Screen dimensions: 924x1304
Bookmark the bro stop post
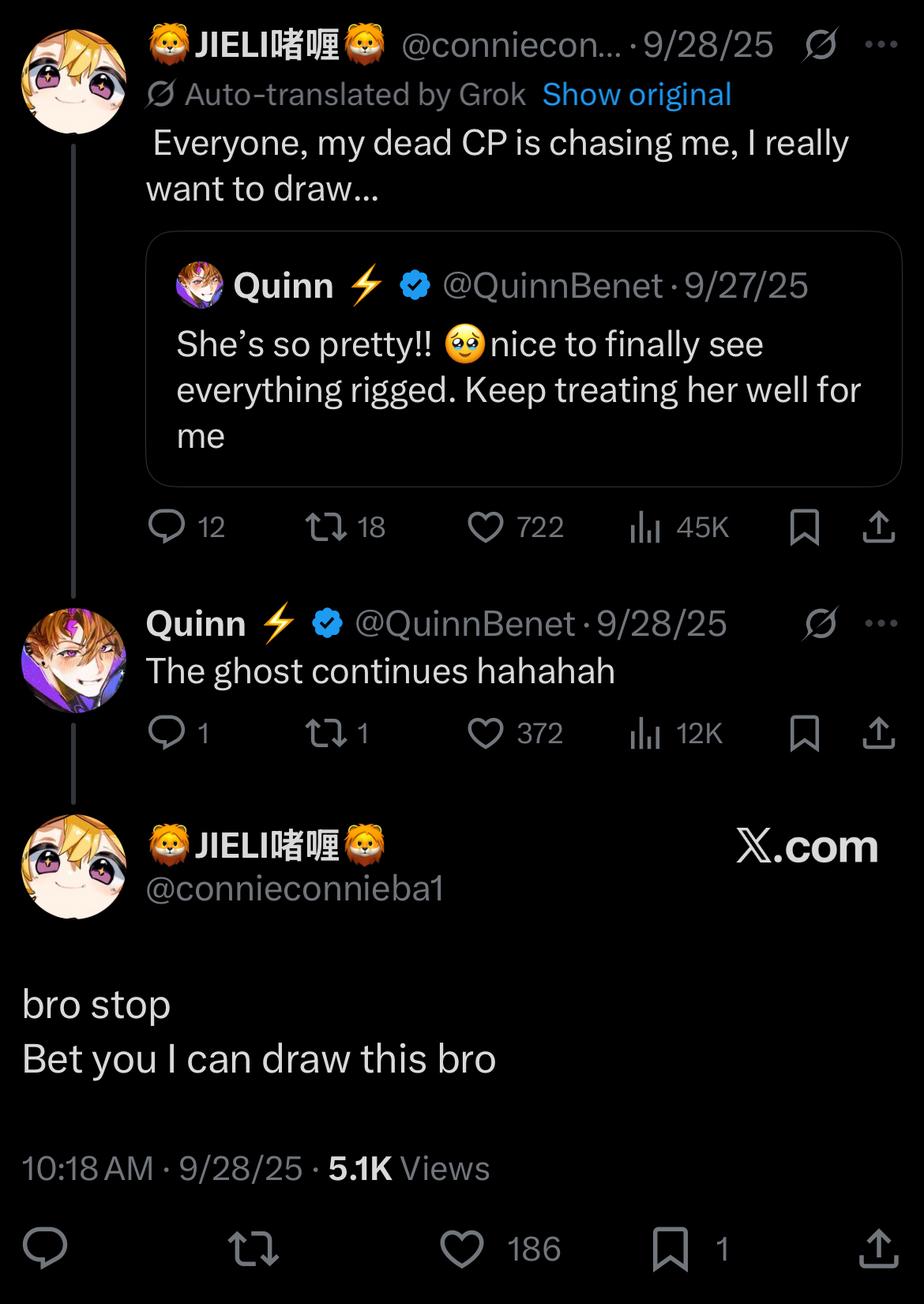coord(670,1249)
